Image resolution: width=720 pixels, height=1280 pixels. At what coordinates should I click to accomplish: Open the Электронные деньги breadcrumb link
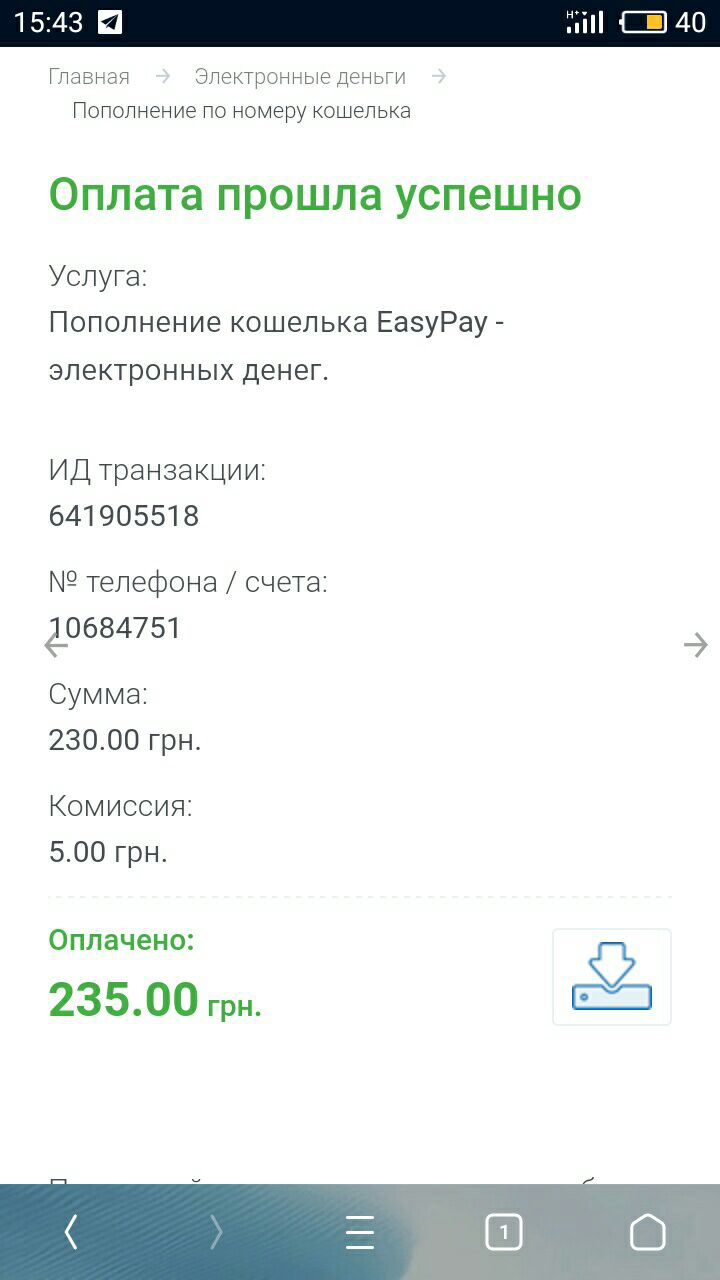point(300,77)
